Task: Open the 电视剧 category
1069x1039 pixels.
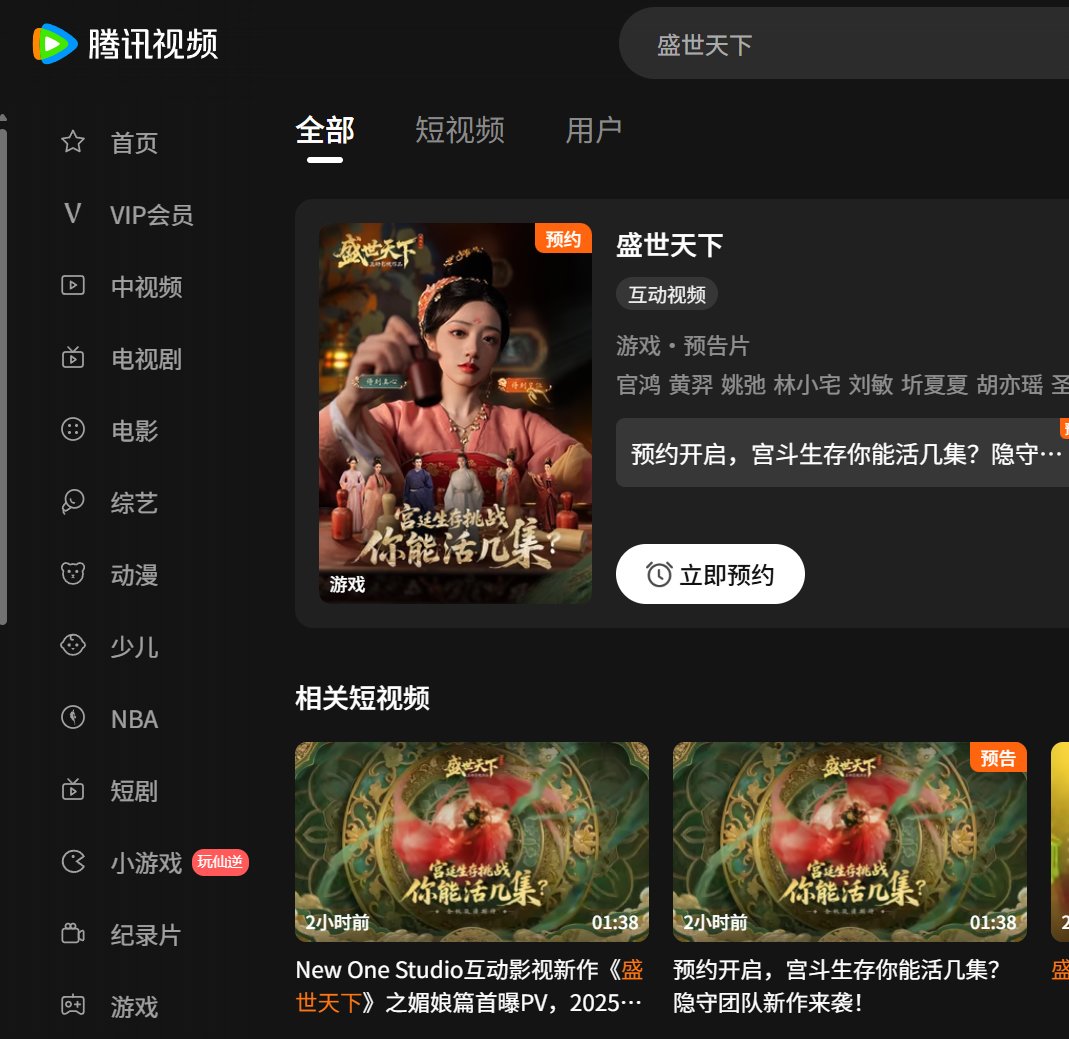Action: click(x=145, y=359)
